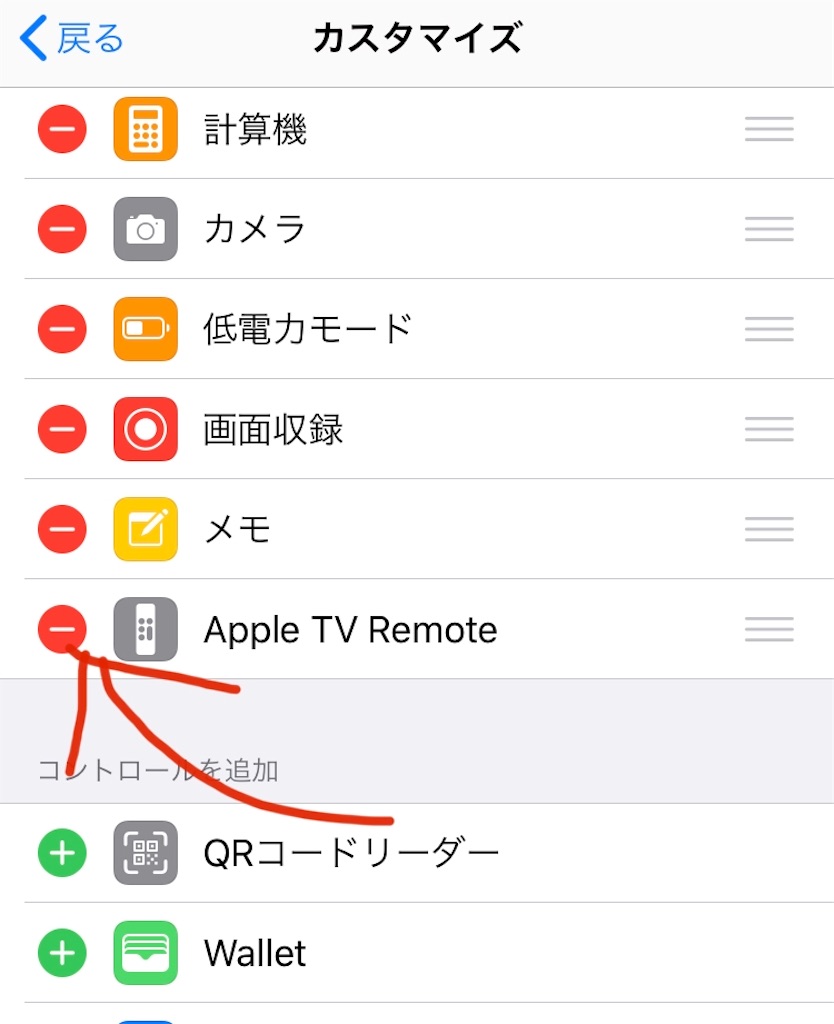Add QRコードリーダー to Control Center

[62, 853]
